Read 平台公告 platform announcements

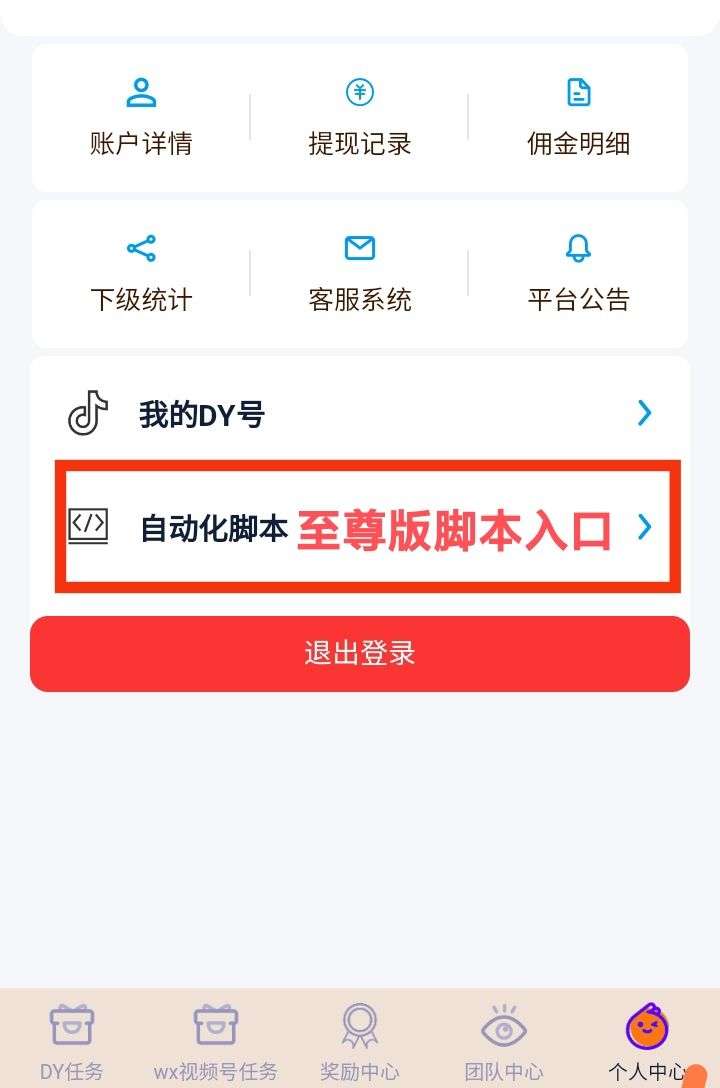click(578, 274)
